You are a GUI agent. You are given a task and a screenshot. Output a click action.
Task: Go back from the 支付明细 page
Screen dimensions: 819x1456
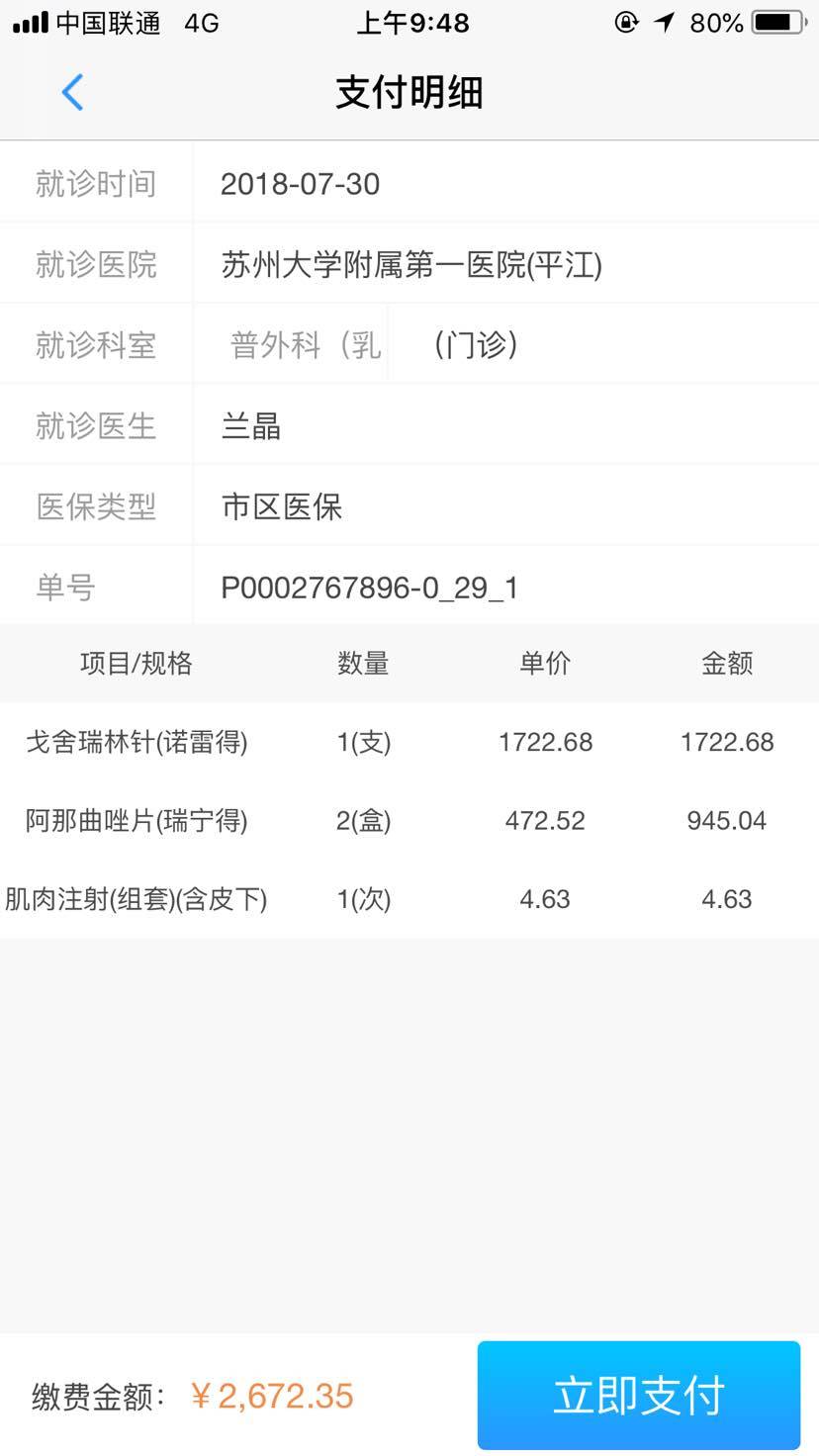[72, 92]
